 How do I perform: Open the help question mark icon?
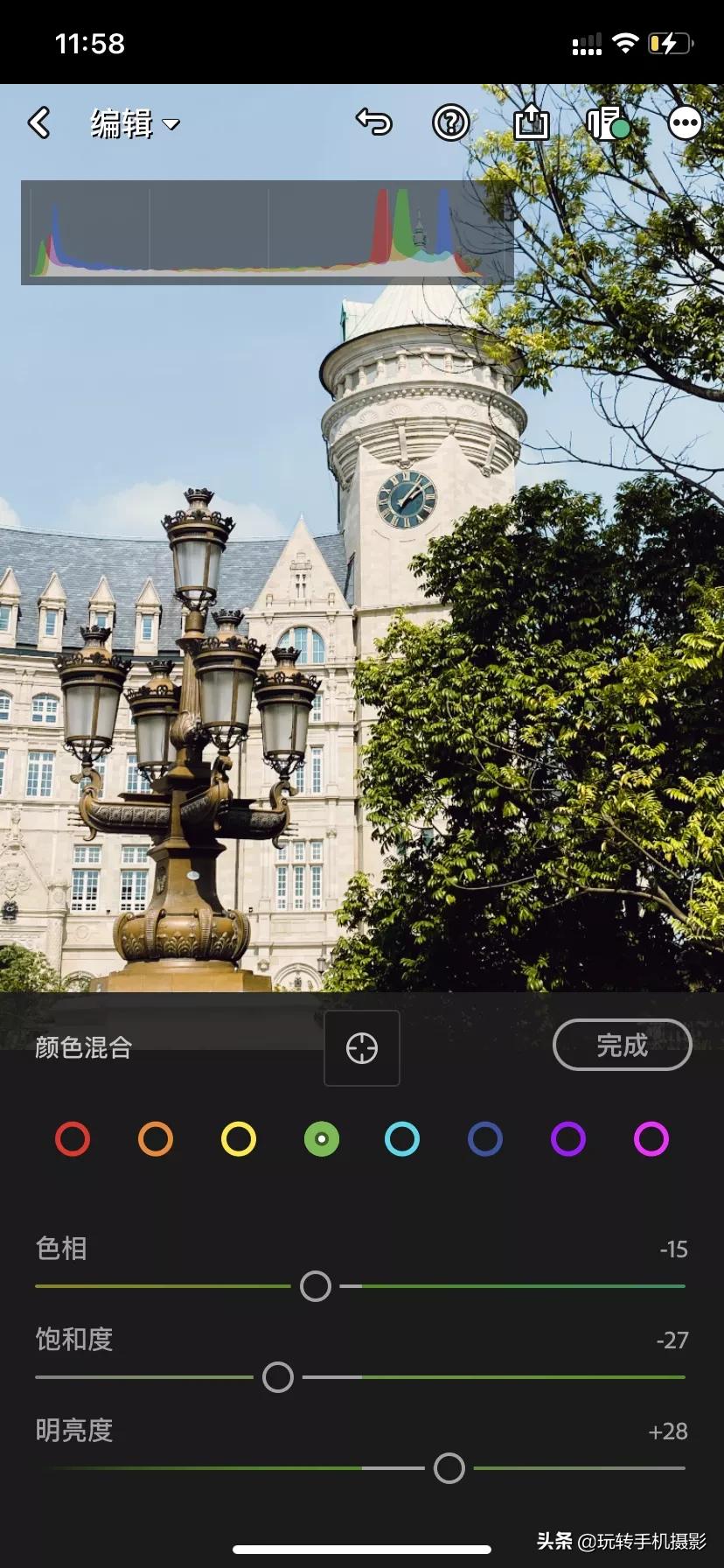(x=451, y=123)
